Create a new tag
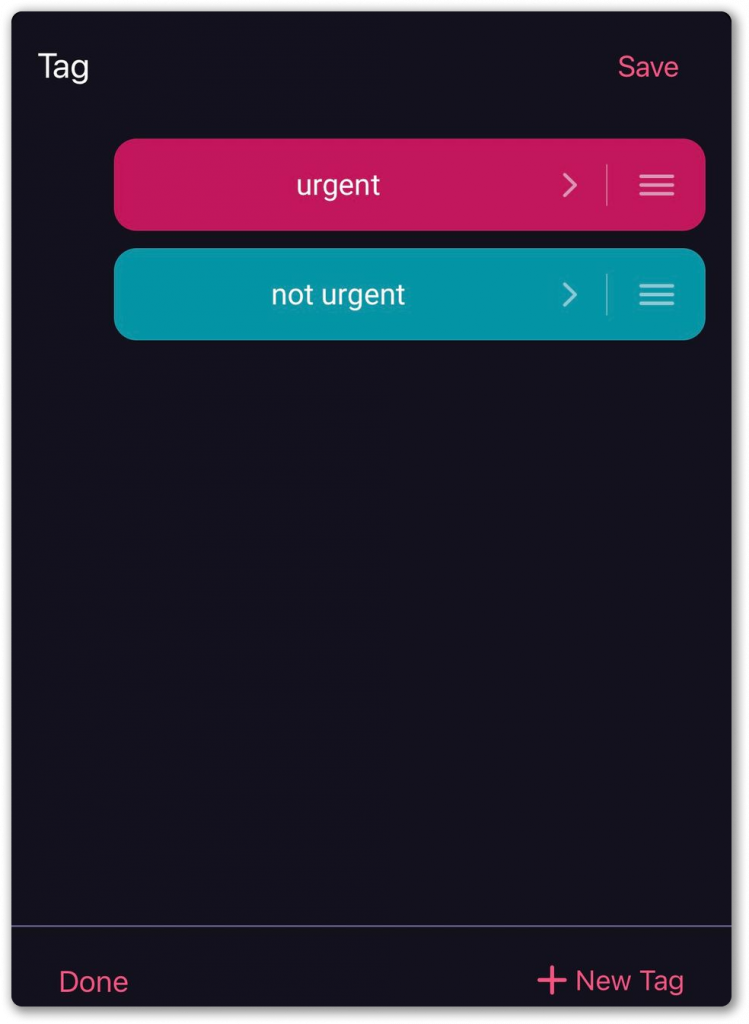Viewport: 749px width, 1024px height. (x=611, y=981)
